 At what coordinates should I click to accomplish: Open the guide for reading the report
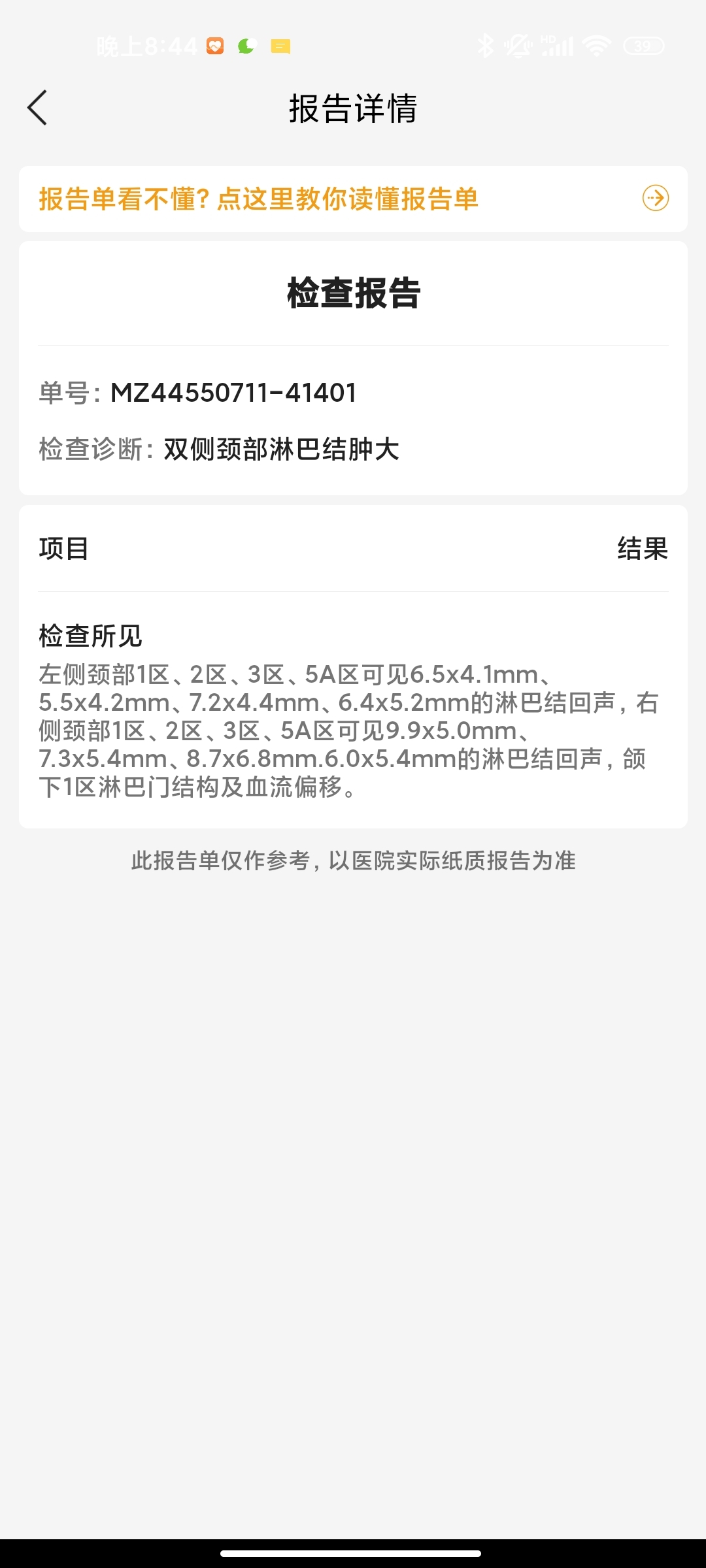pos(353,199)
